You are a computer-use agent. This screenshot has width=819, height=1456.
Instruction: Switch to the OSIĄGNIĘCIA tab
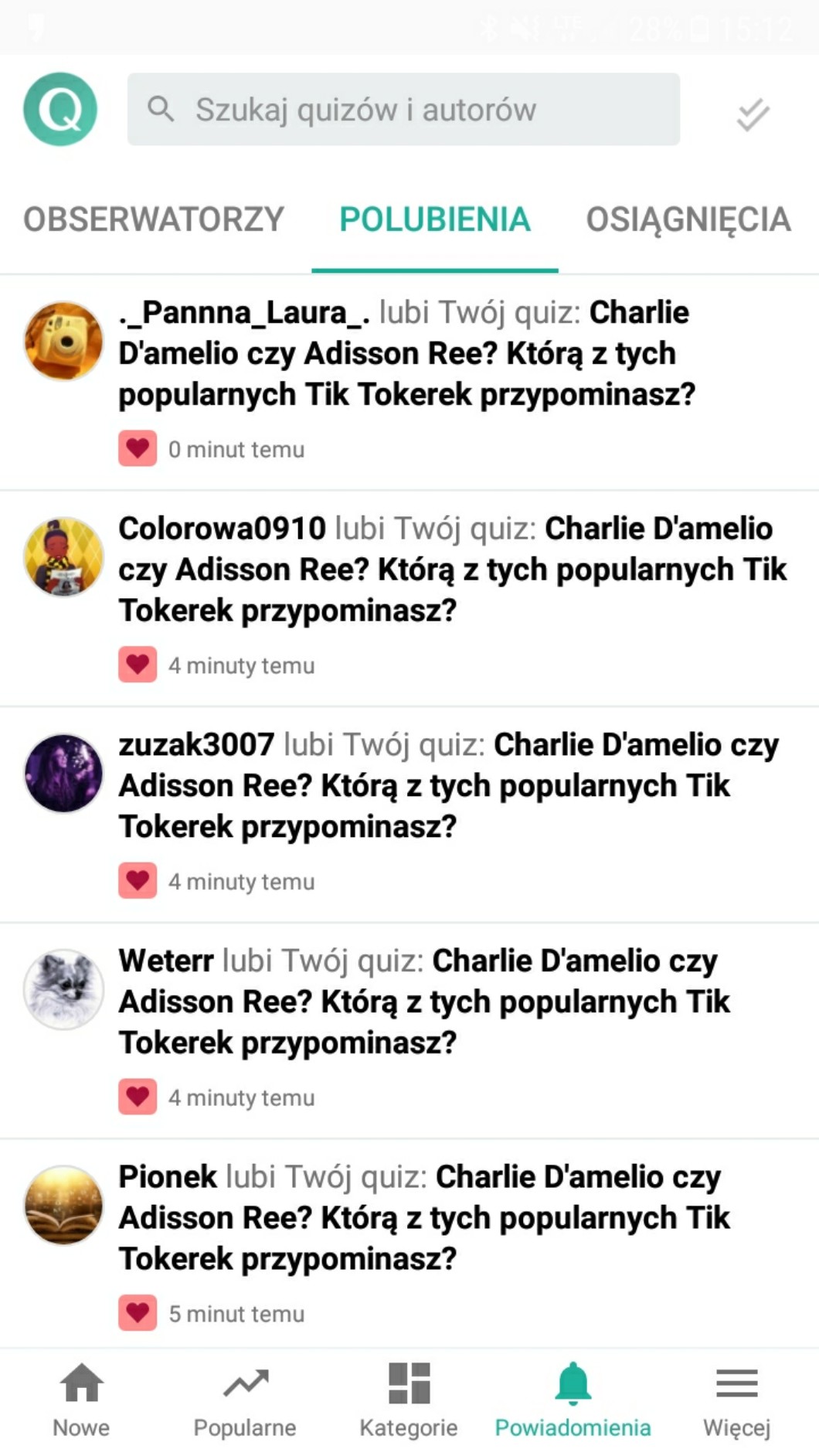[688, 219]
